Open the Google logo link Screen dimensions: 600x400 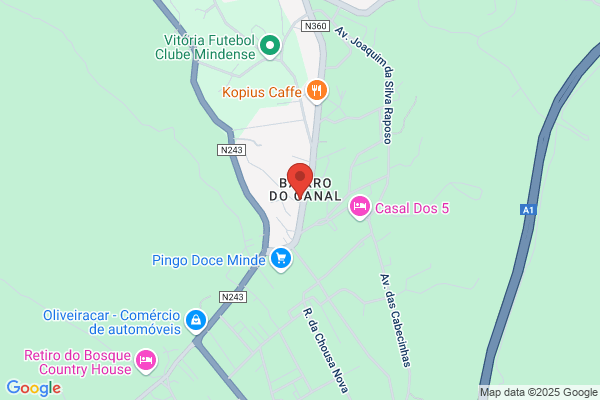click(33, 388)
